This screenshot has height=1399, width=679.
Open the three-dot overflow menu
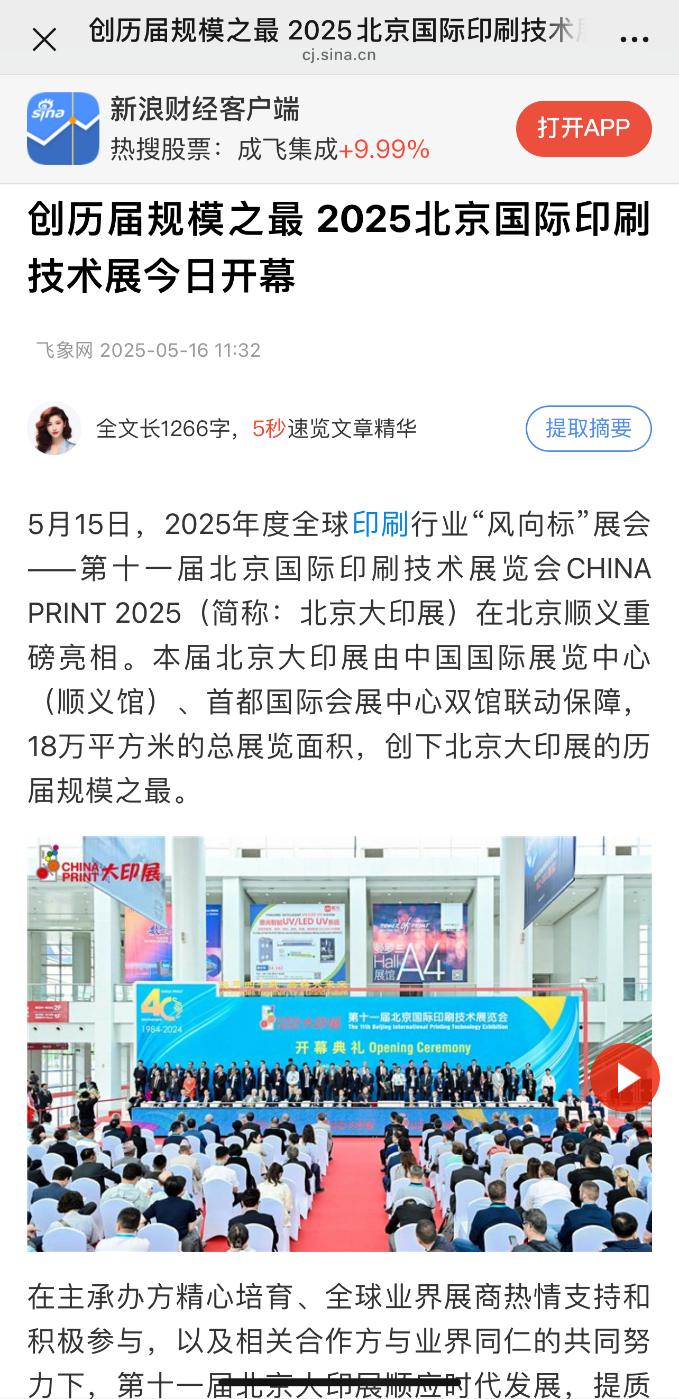[x=634, y=40]
